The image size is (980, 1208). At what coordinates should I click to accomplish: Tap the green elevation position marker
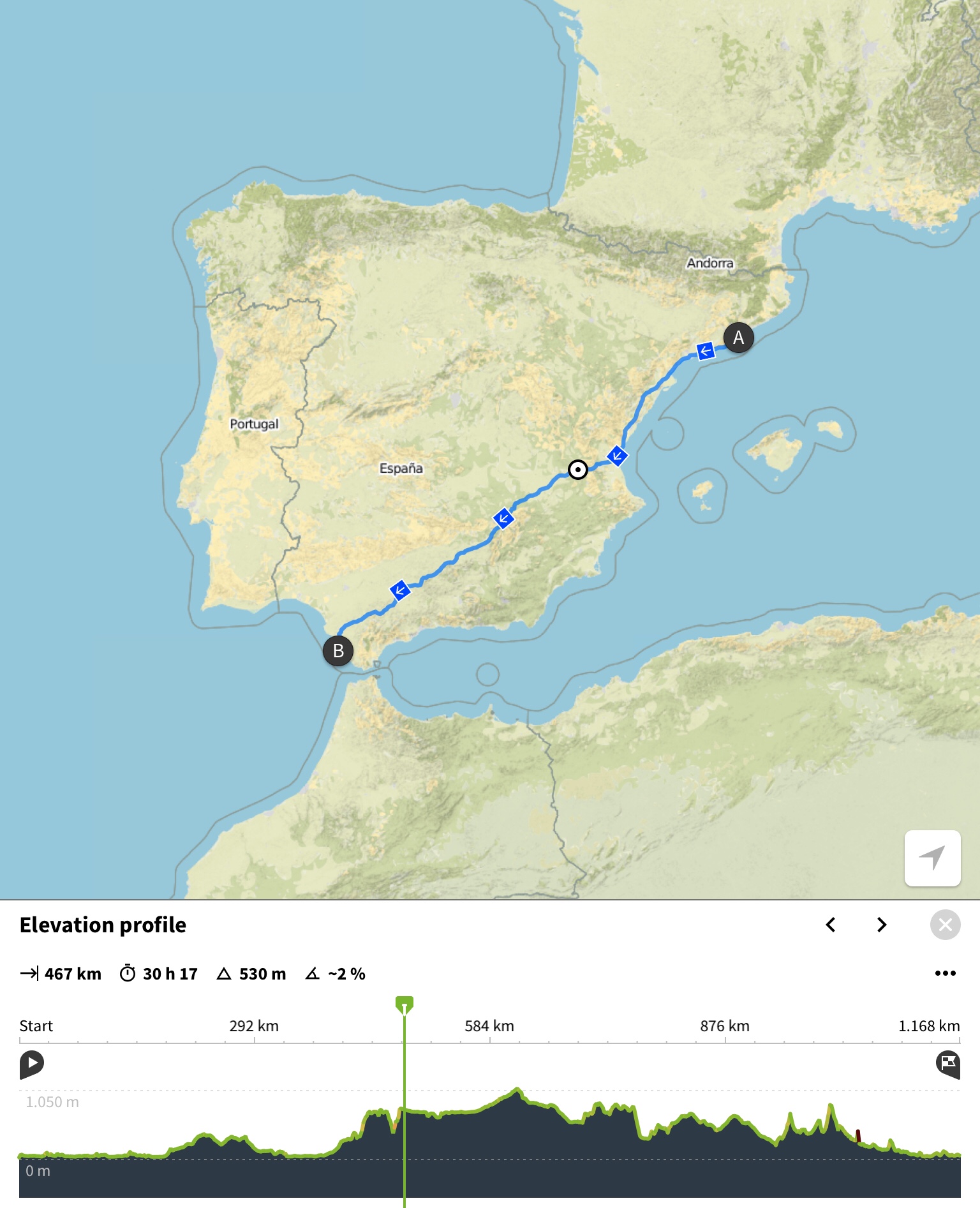404,1006
